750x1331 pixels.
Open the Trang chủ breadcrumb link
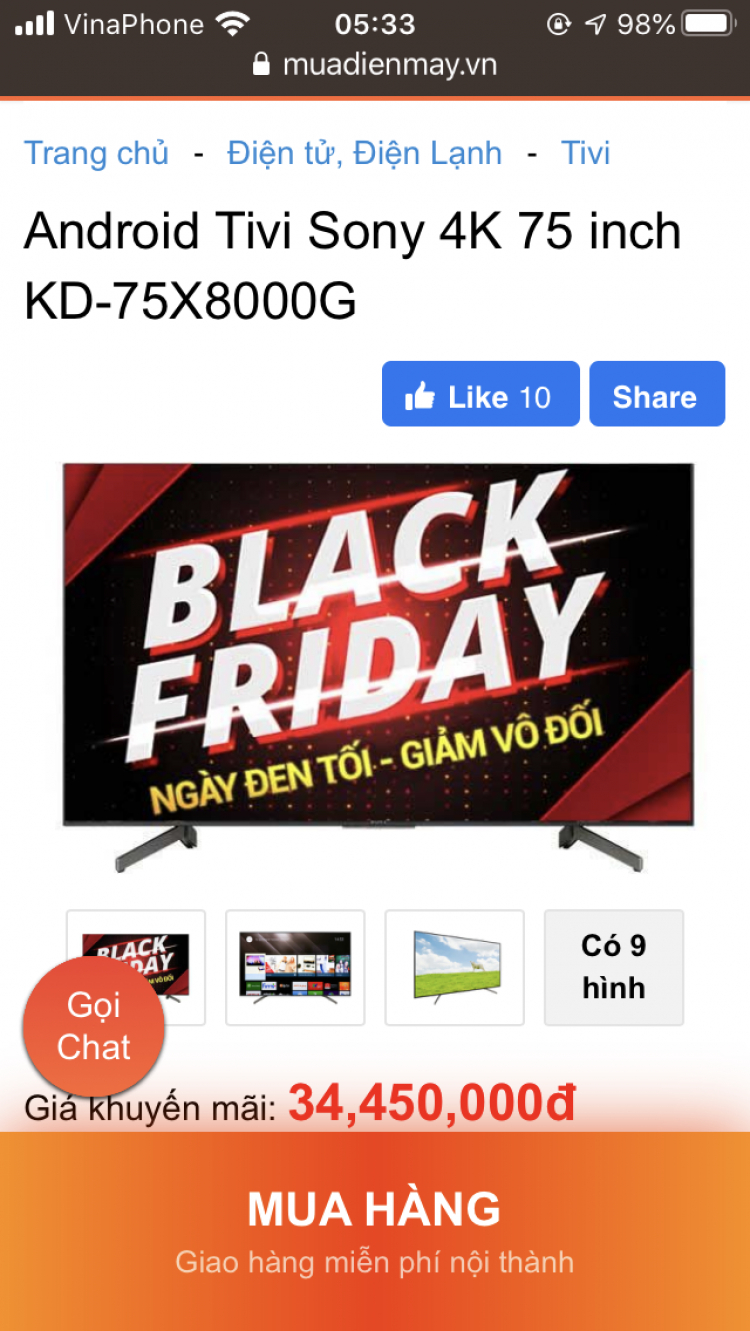(x=96, y=153)
